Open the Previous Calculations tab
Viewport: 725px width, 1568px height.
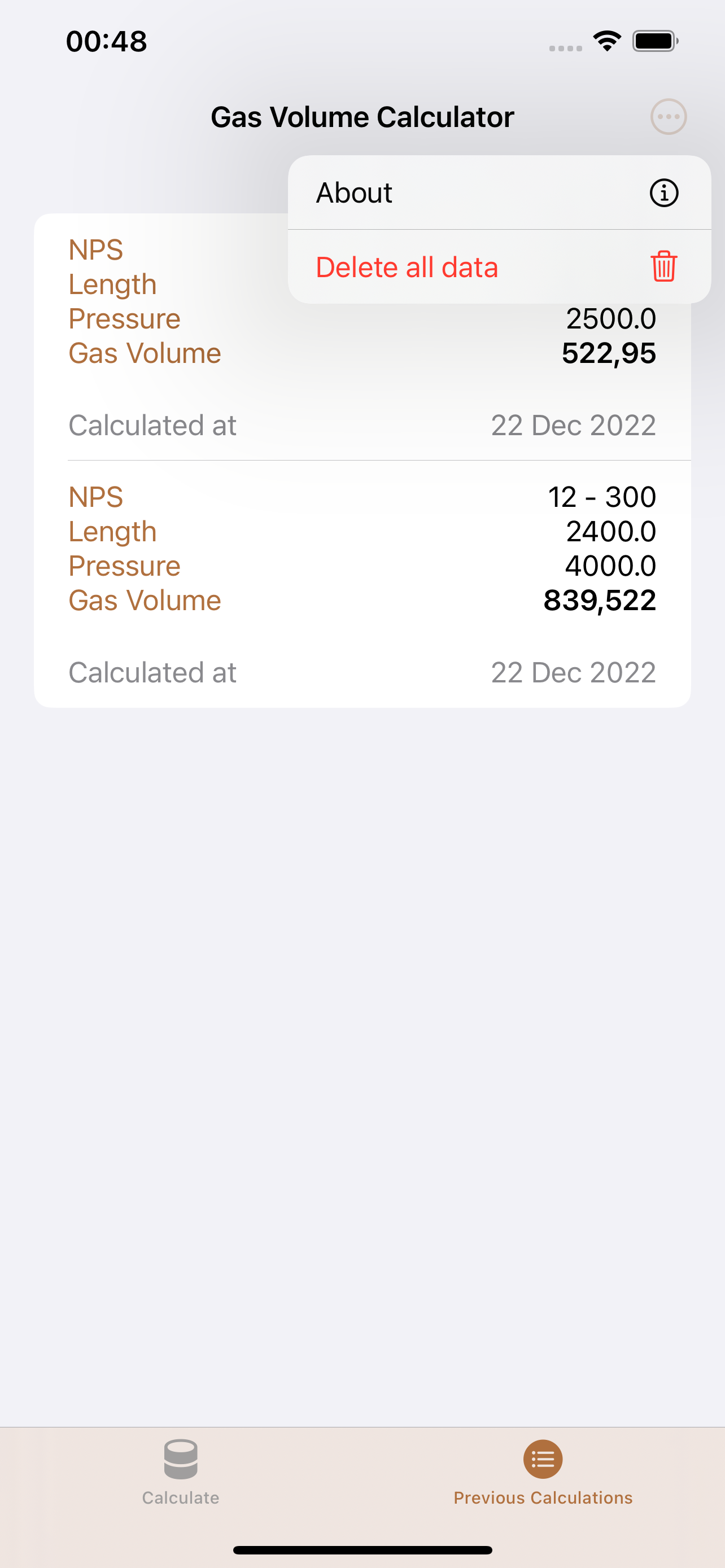point(543,1473)
